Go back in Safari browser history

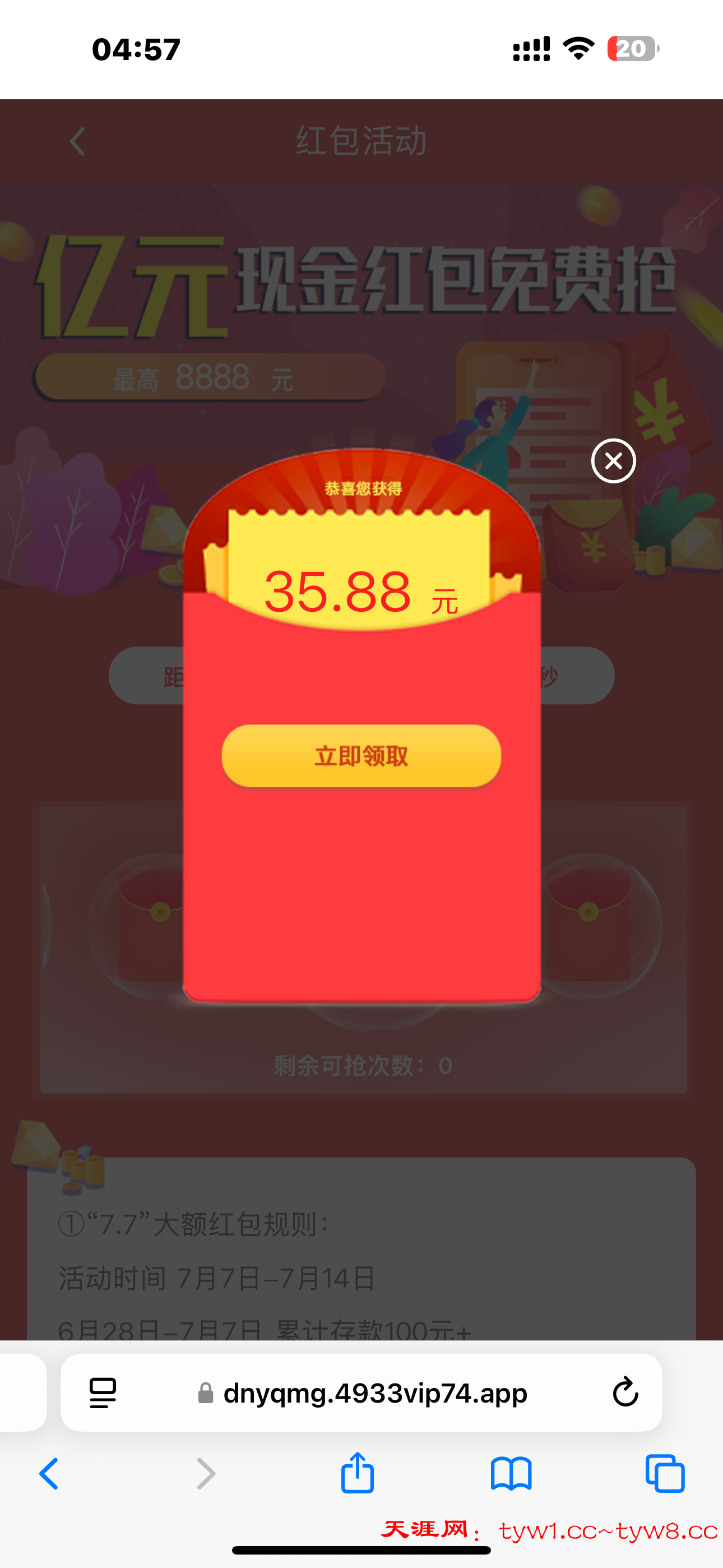tap(49, 1474)
